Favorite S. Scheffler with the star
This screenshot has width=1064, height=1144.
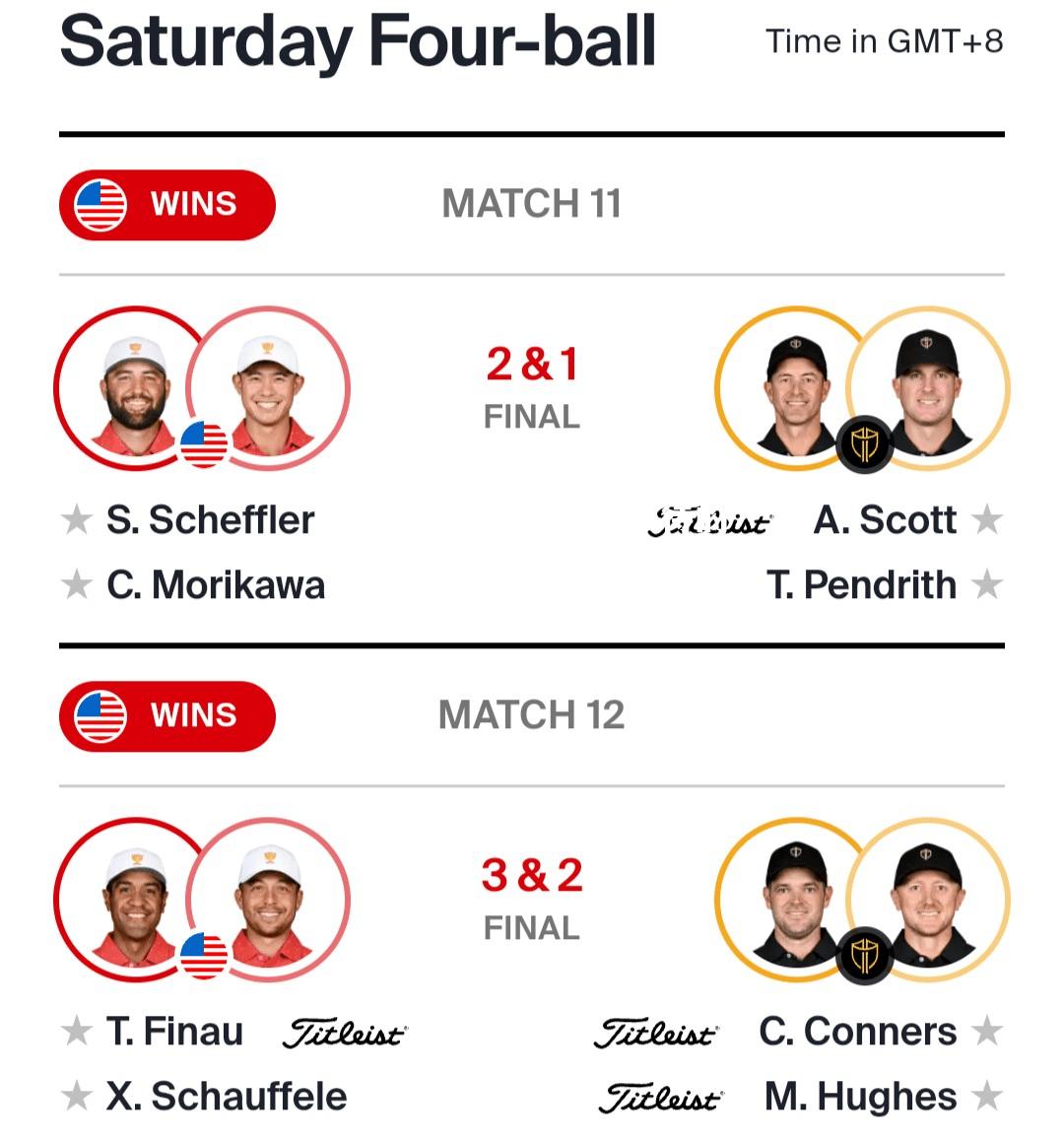76,519
